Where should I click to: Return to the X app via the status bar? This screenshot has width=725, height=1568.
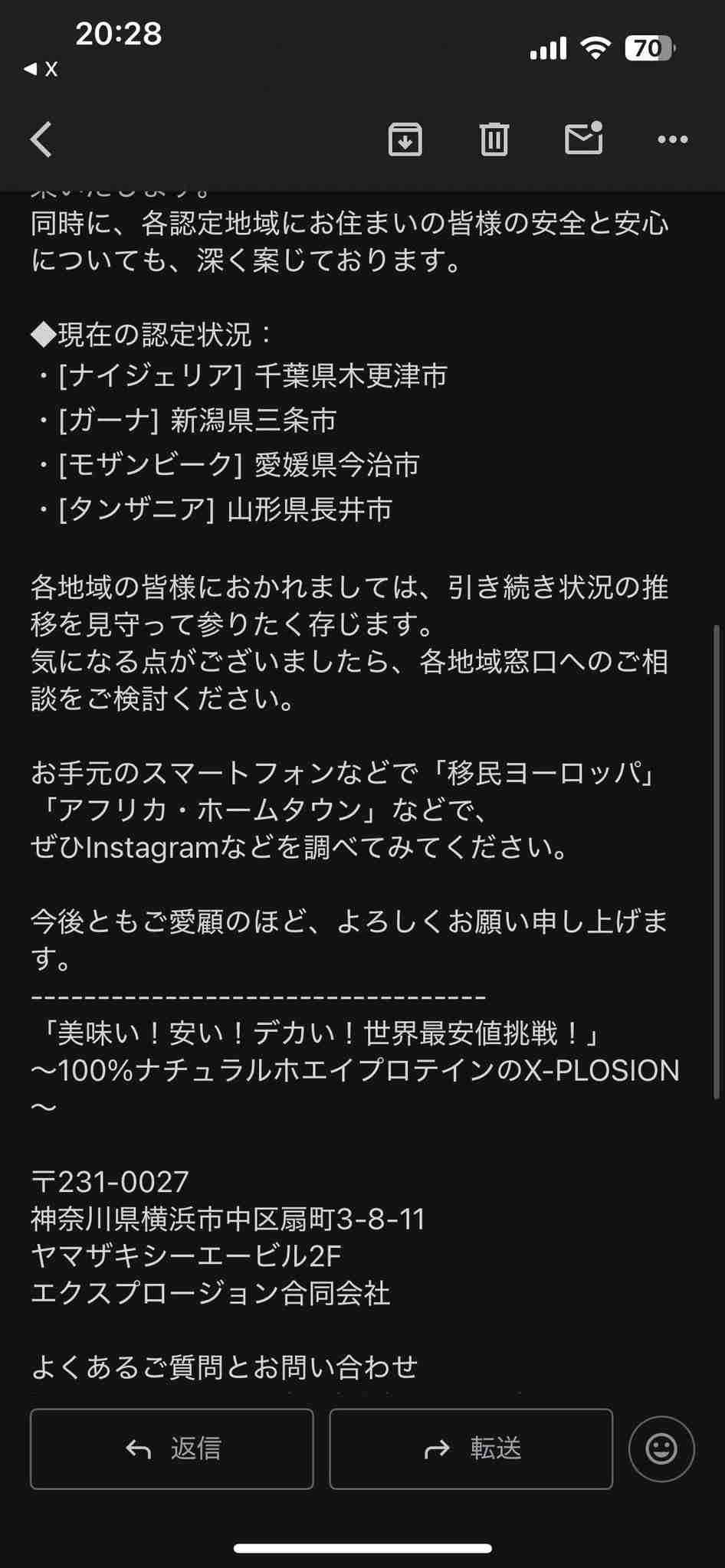[41, 70]
